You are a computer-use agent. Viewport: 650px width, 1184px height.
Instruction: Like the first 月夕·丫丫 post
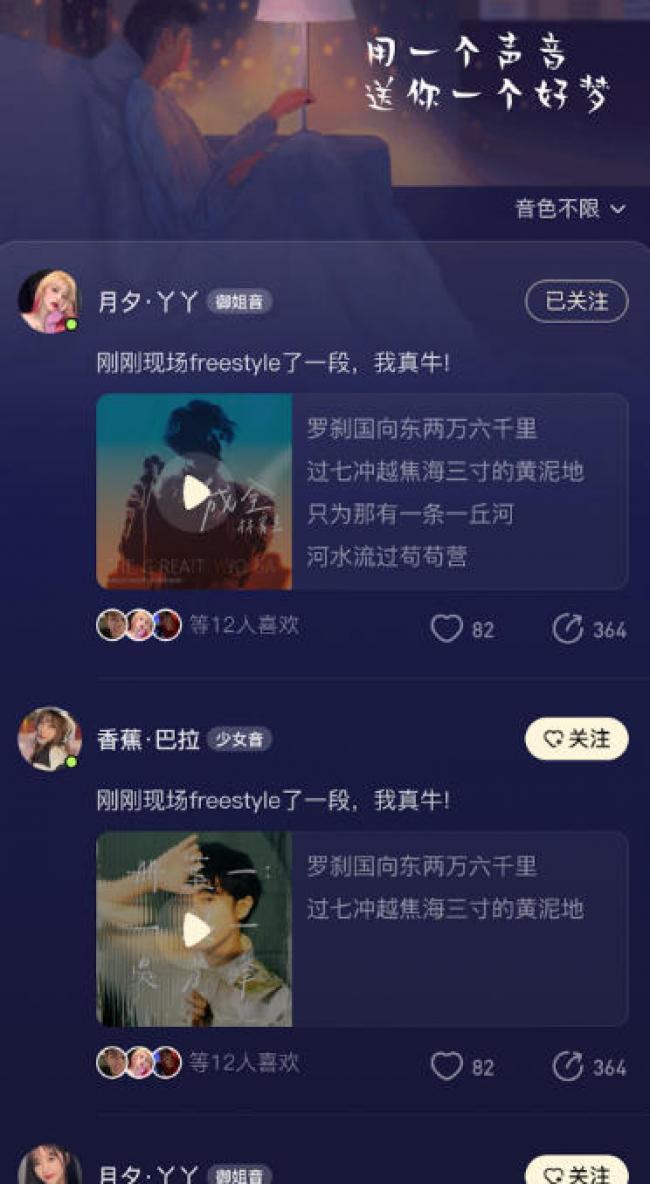[x=447, y=629]
